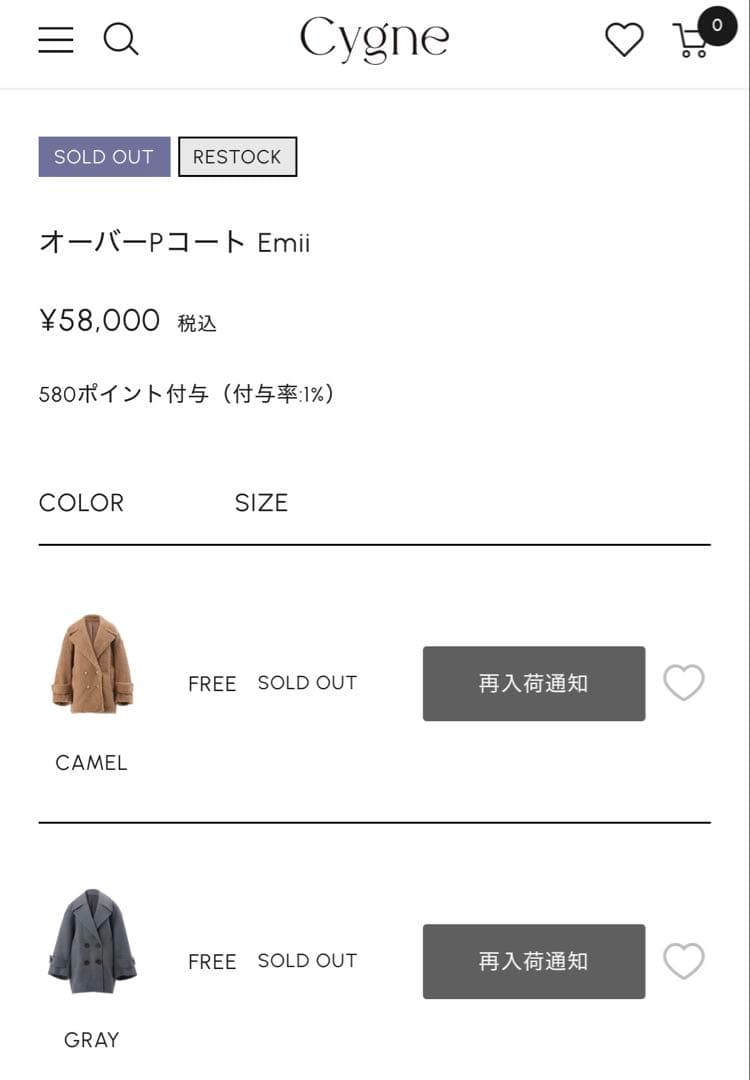750x1080 pixels.
Task: Click 再入荷通知 button for the CAMEL coat
Action: (533, 683)
